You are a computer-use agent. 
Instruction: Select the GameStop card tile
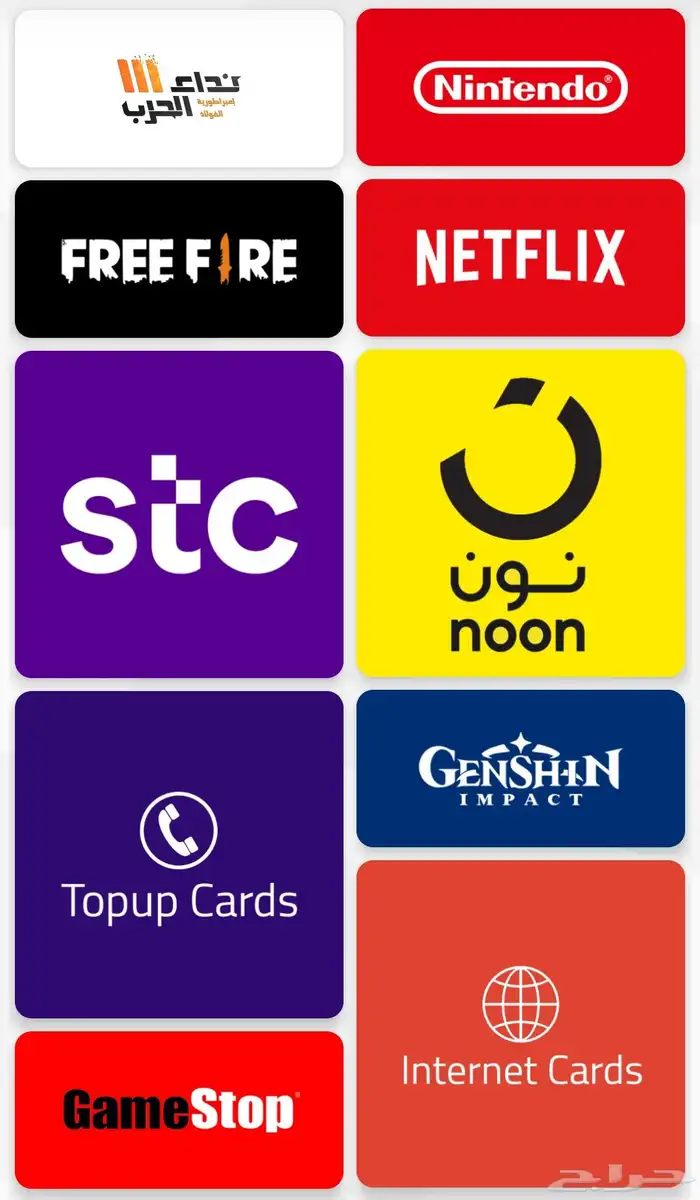(x=179, y=1110)
